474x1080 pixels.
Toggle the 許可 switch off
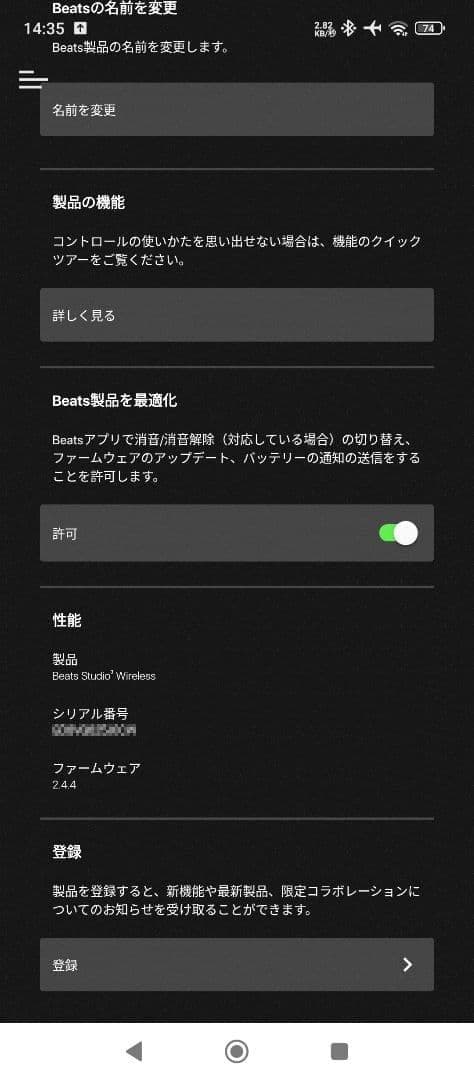point(398,533)
